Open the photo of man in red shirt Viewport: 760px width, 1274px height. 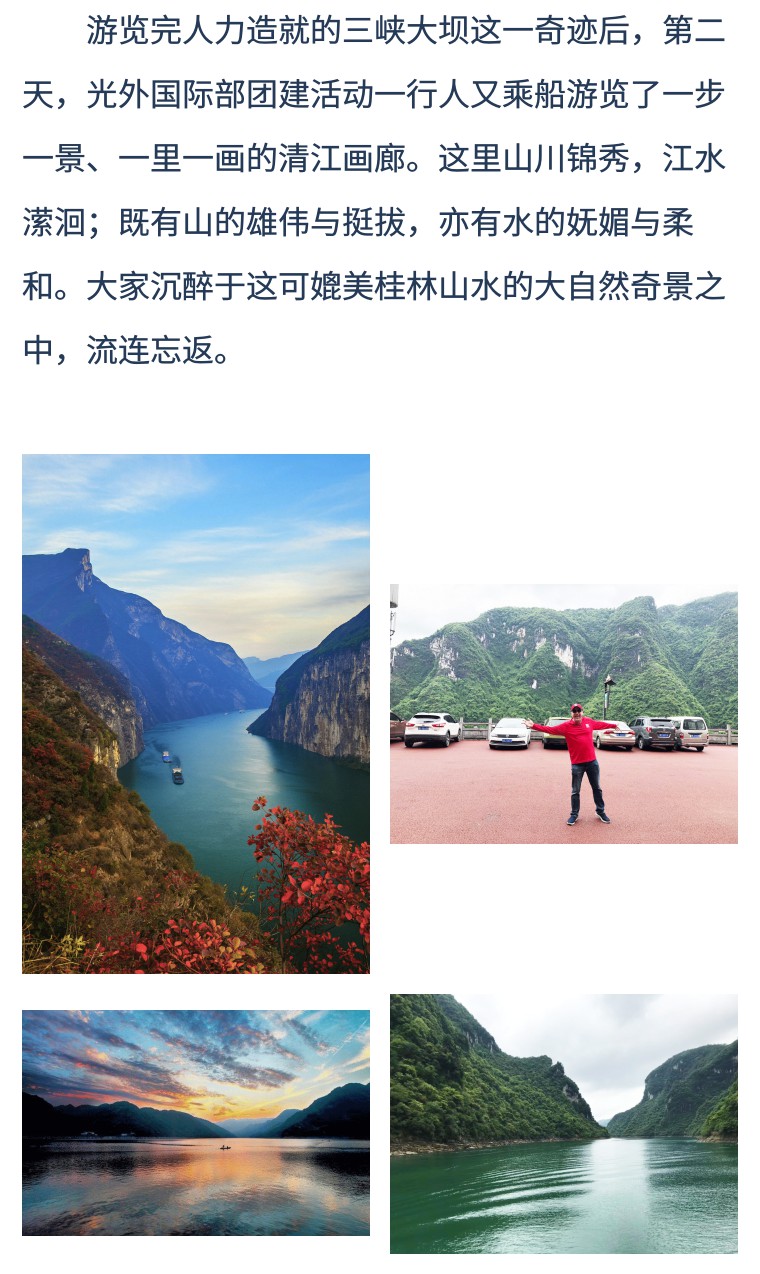tap(563, 714)
